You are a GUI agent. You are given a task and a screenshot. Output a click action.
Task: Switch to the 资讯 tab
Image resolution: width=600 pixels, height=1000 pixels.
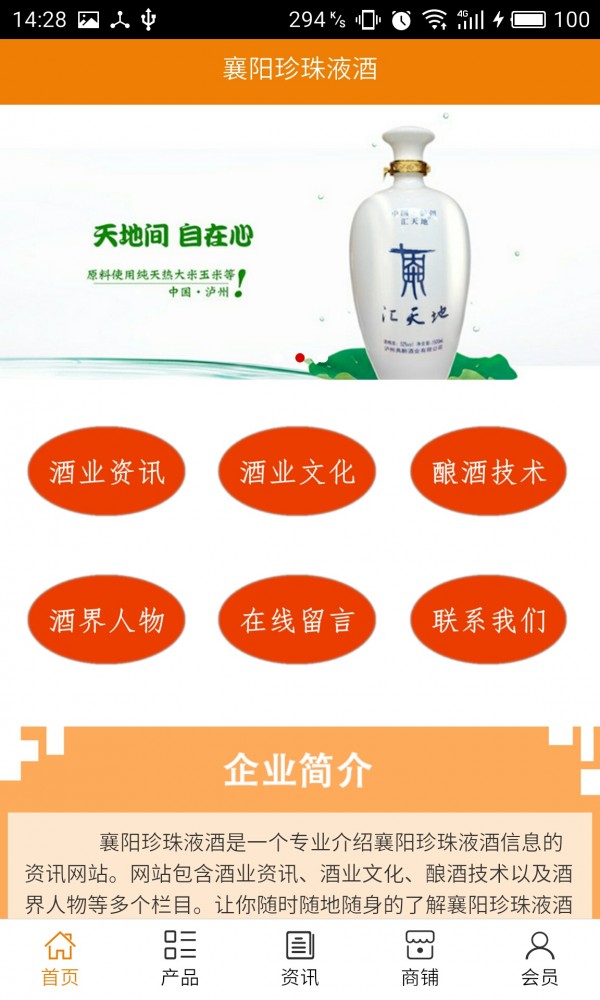(300, 958)
